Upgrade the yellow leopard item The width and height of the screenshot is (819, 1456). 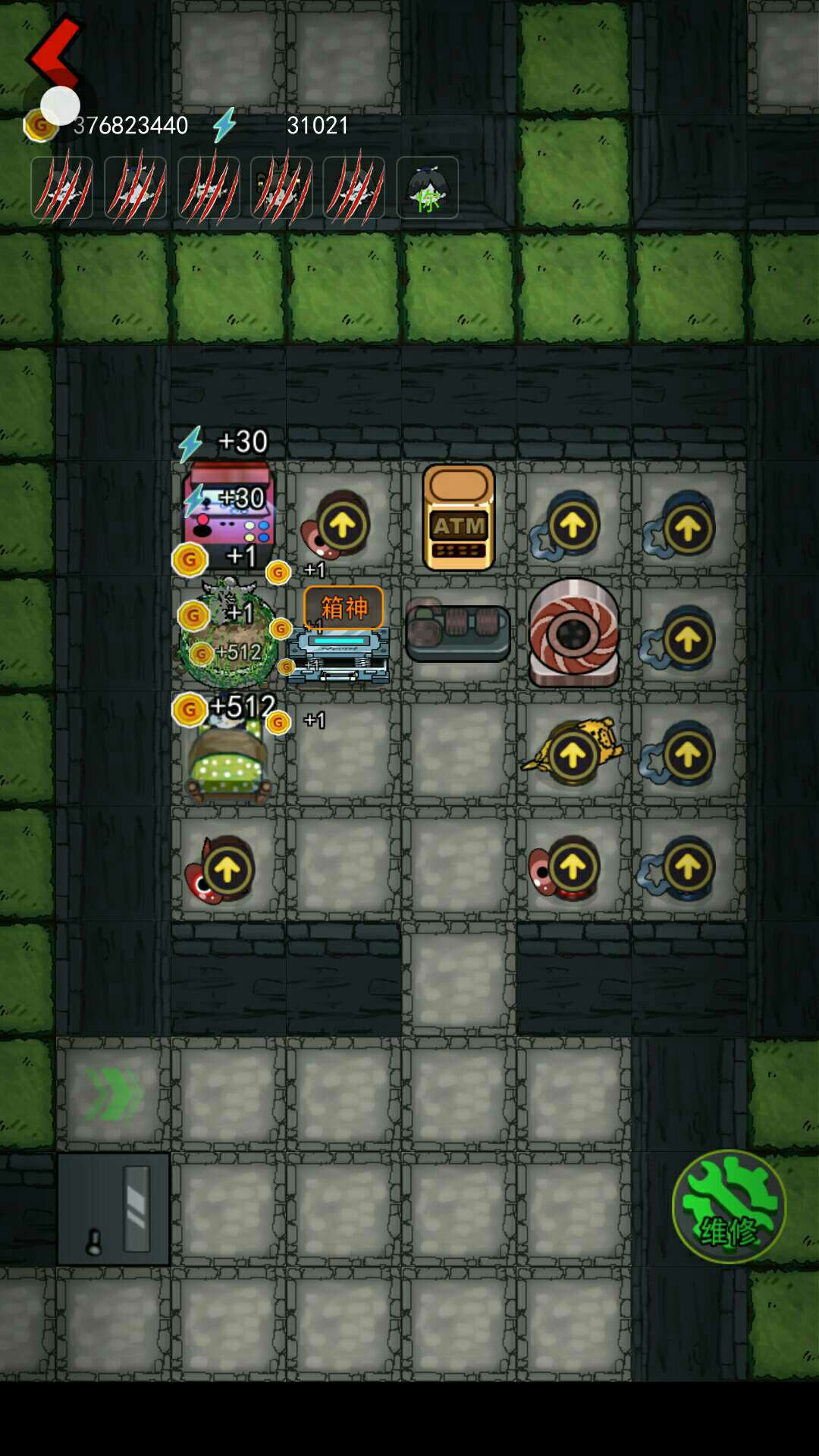pyautogui.click(x=573, y=753)
